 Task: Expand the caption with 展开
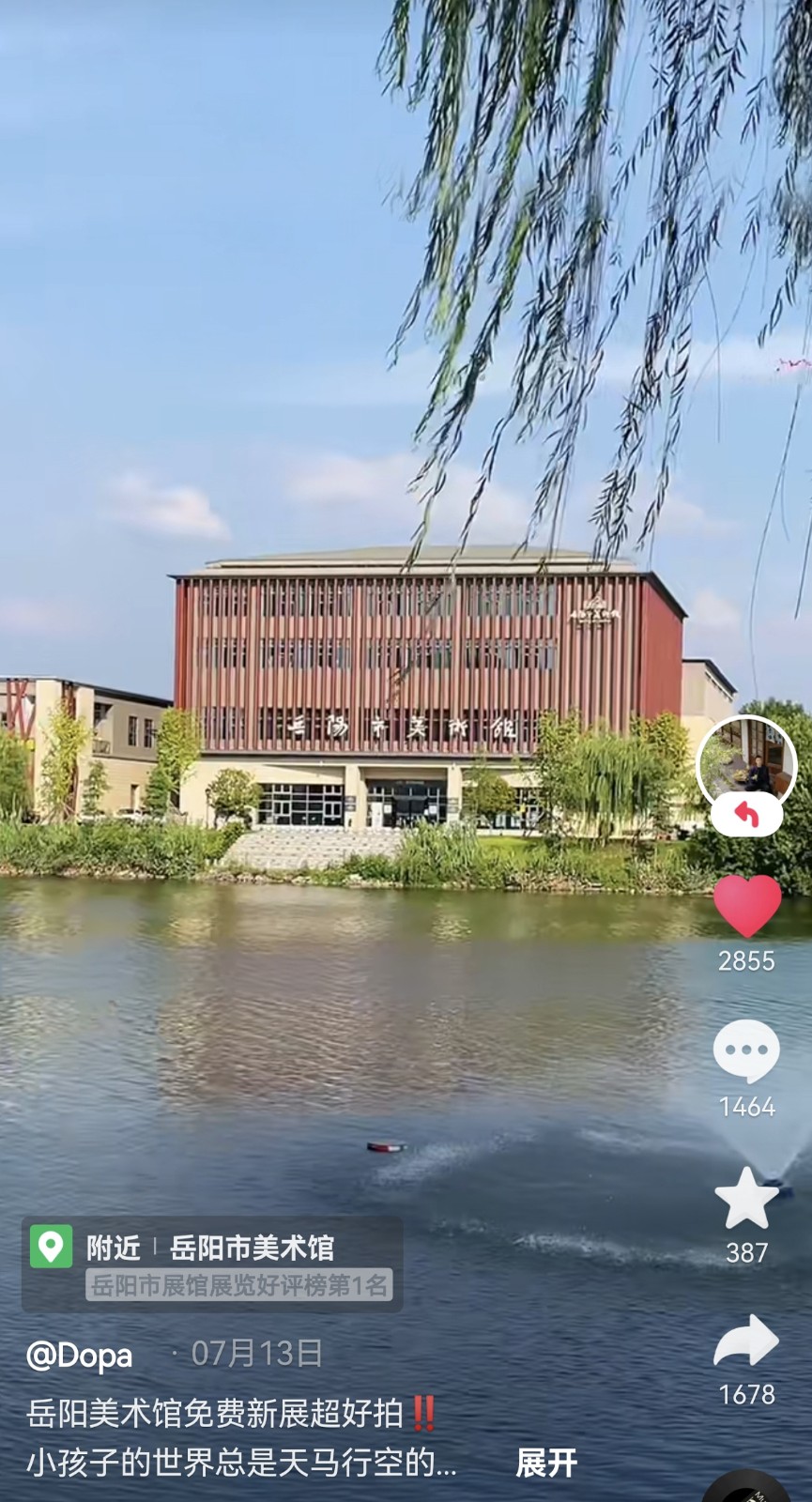click(x=546, y=1463)
